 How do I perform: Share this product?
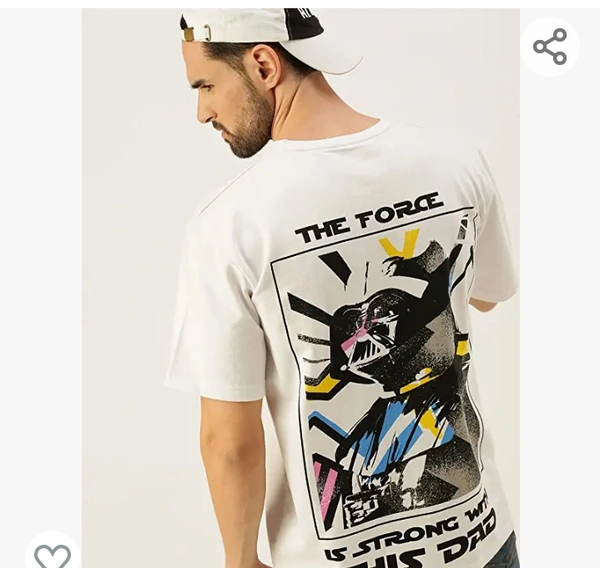pos(549,47)
